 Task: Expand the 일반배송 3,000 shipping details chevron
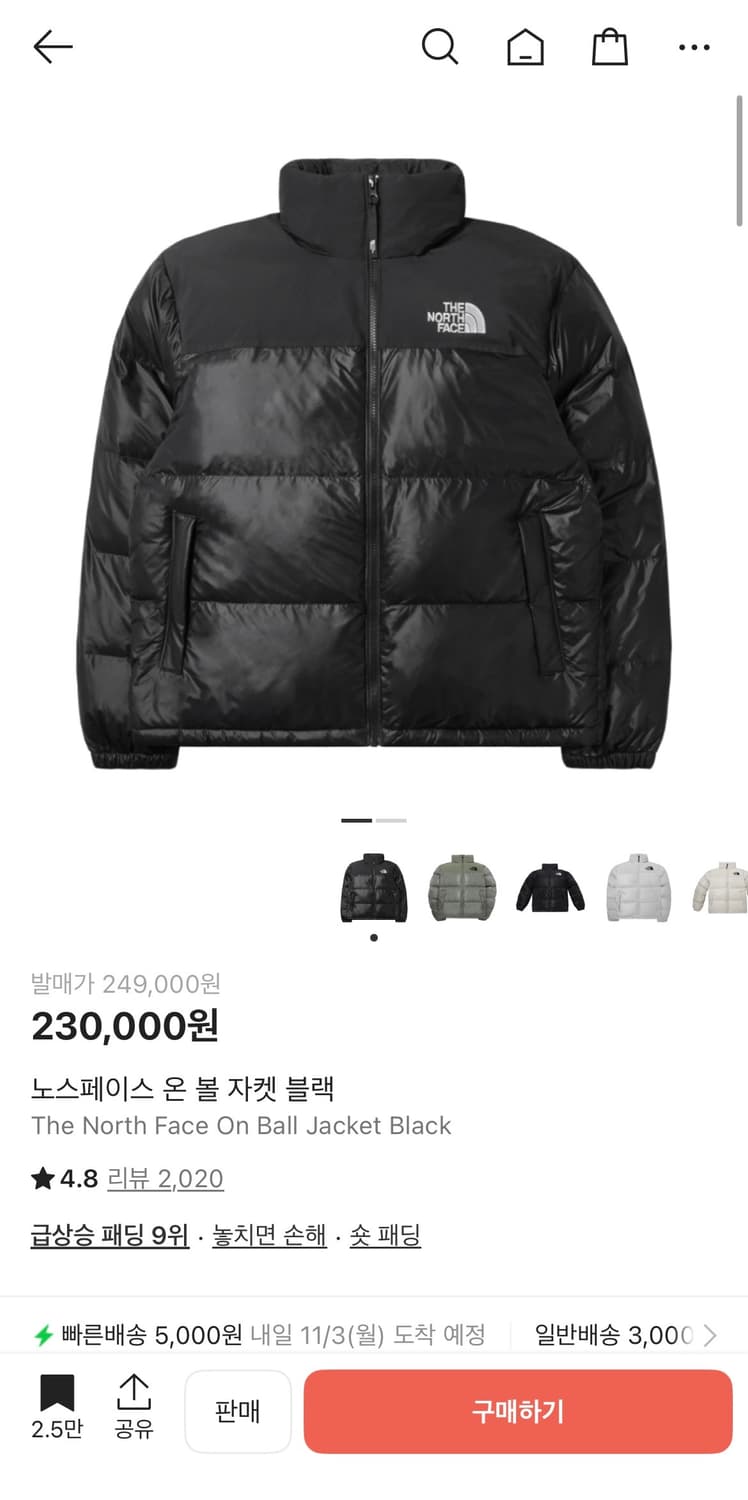pos(710,1334)
